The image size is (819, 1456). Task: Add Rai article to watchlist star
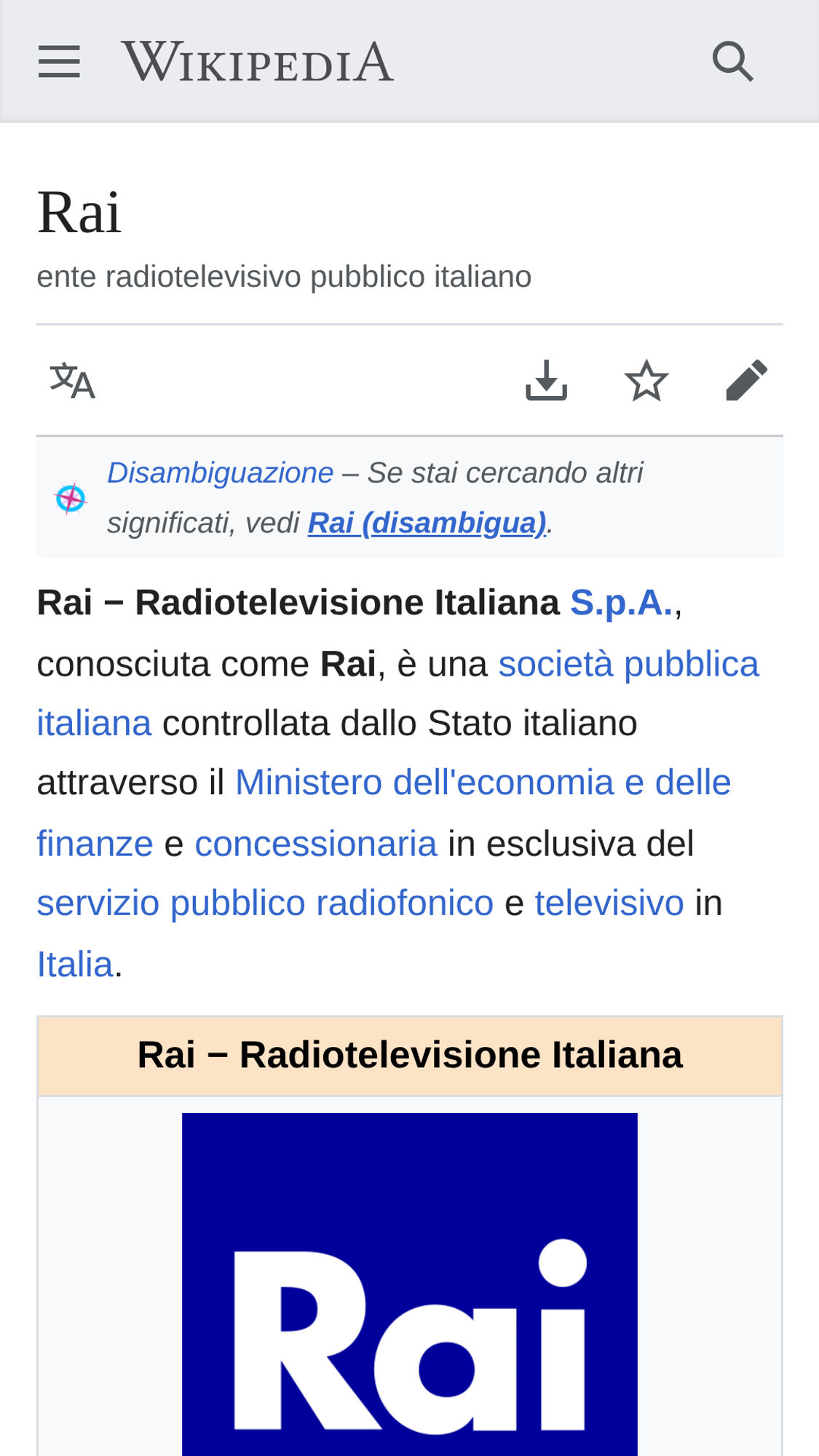click(x=646, y=380)
